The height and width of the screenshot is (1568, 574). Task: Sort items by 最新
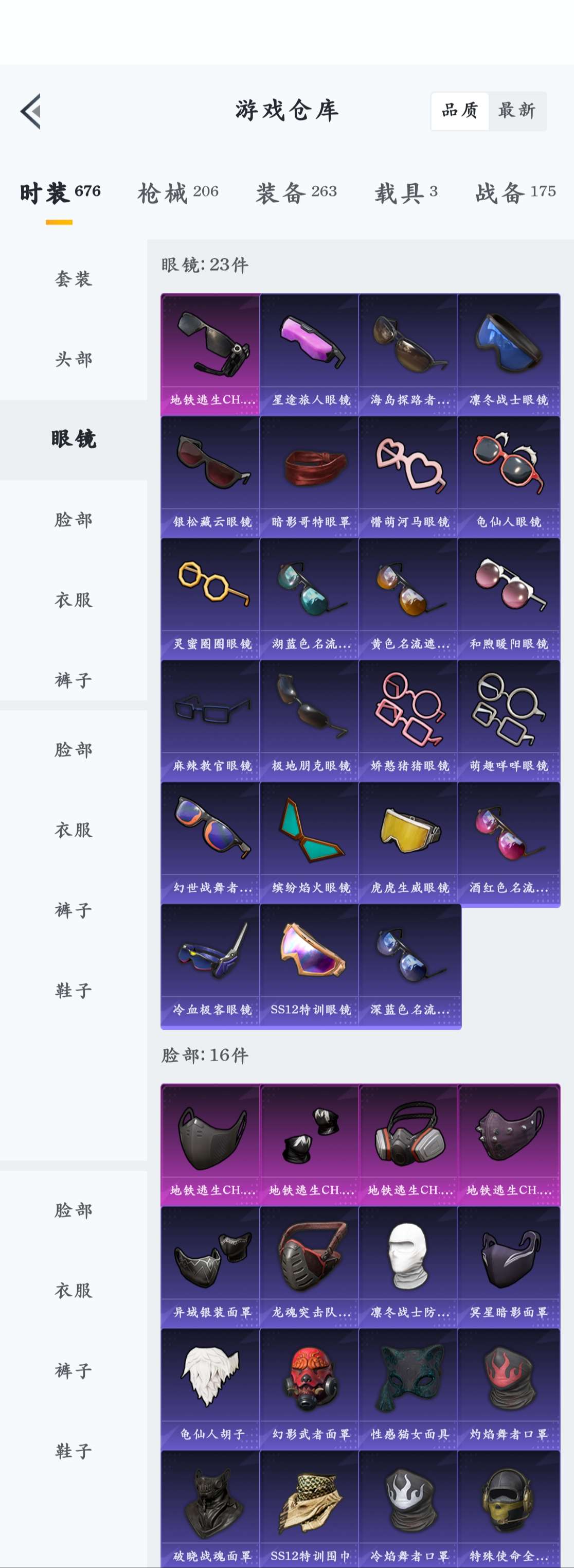pyautogui.click(x=517, y=111)
